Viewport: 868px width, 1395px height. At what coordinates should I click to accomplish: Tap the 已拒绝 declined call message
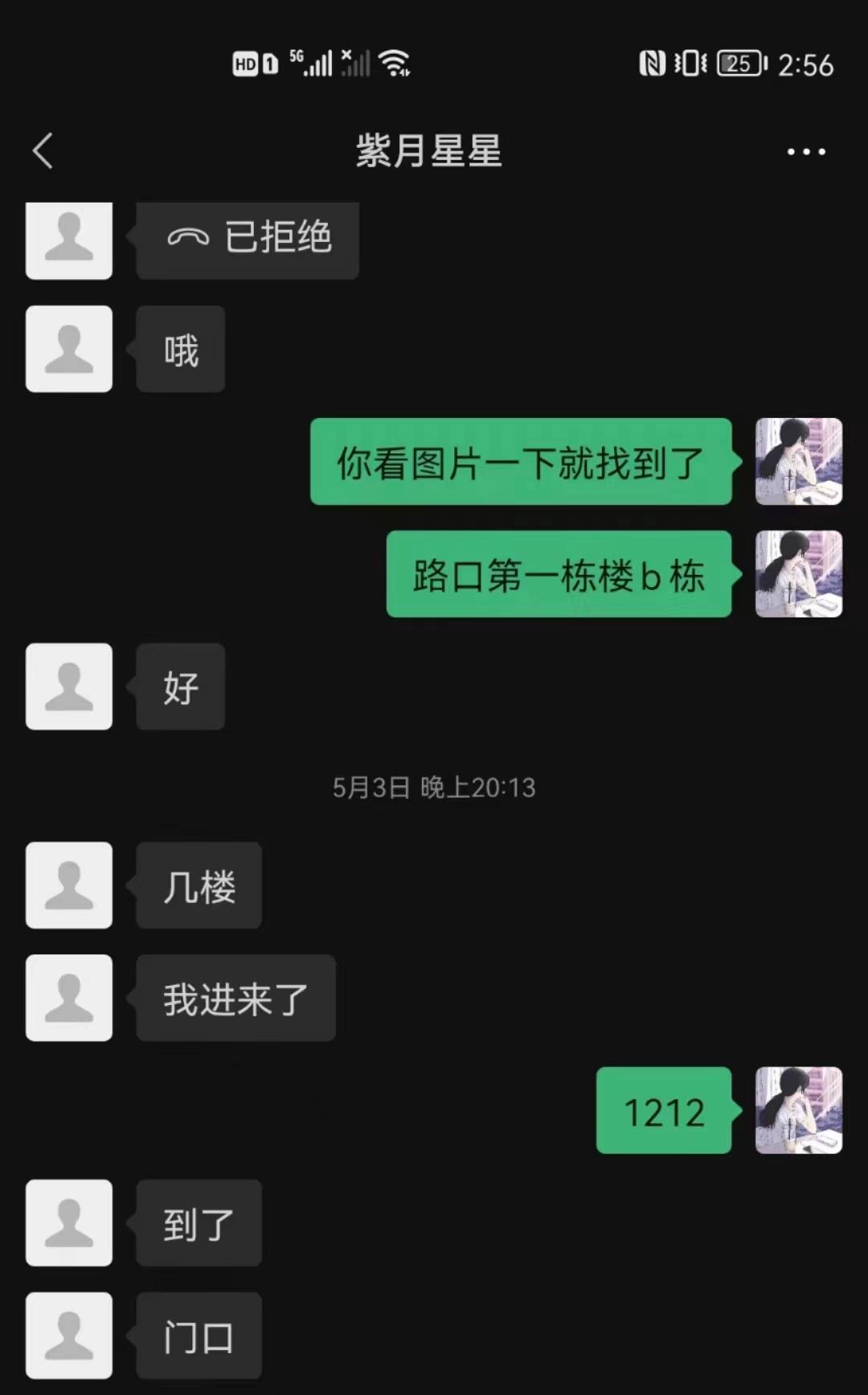248,239
